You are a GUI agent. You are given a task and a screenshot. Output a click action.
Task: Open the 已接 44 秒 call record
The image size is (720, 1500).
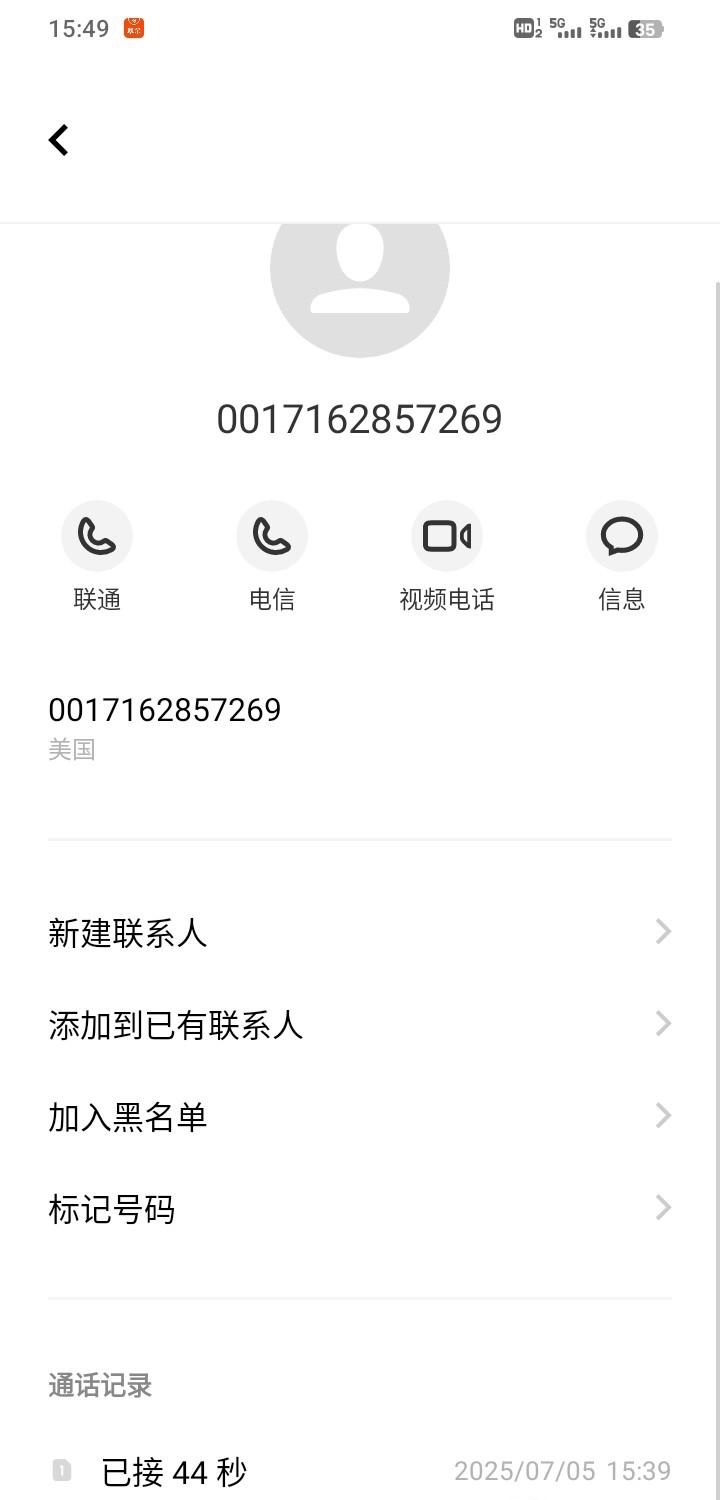pyautogui.click(x=360, y=1471)
